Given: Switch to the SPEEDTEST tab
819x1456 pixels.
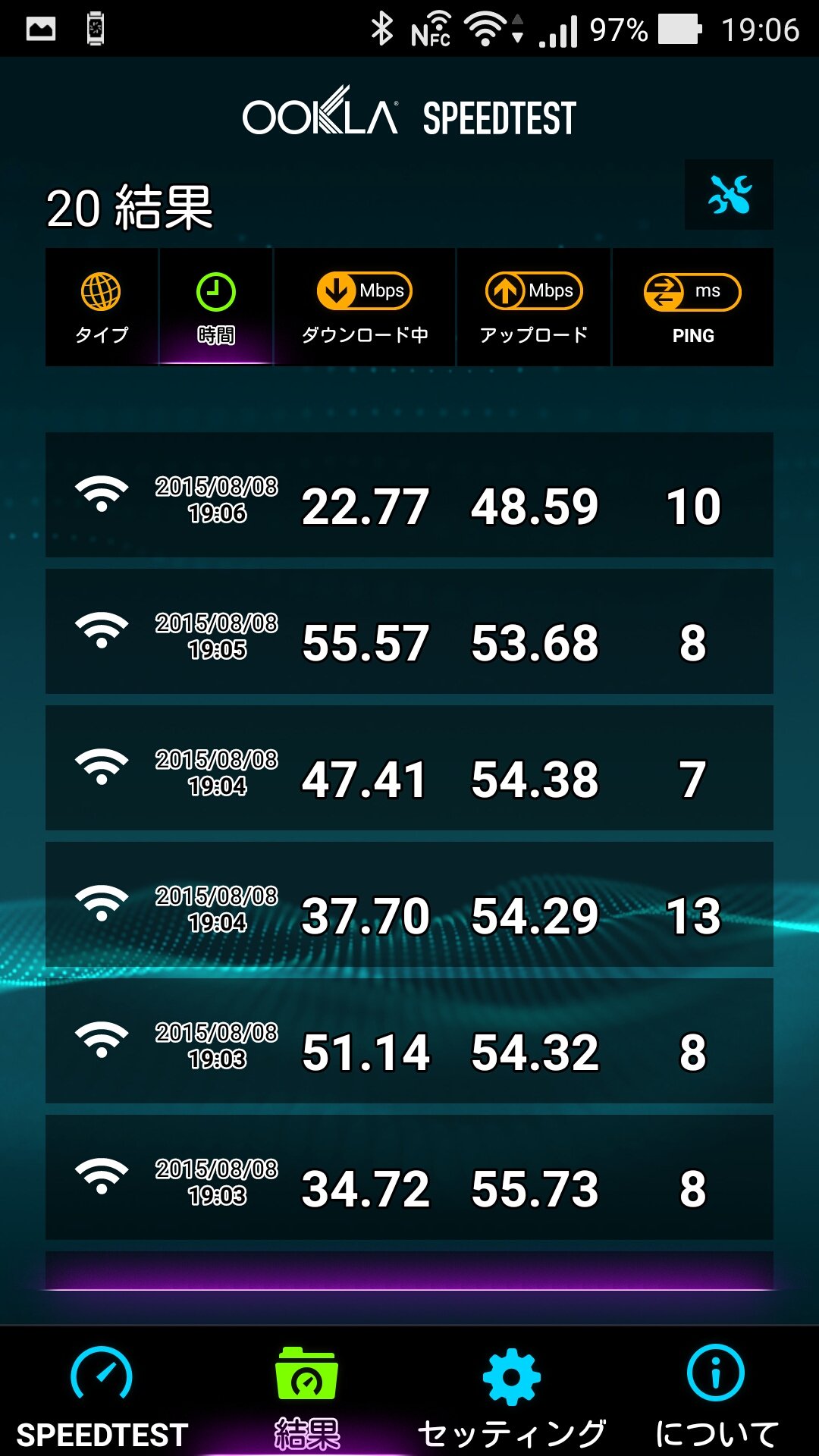Looking at the screenshot, I should (x=102, y=1395).
